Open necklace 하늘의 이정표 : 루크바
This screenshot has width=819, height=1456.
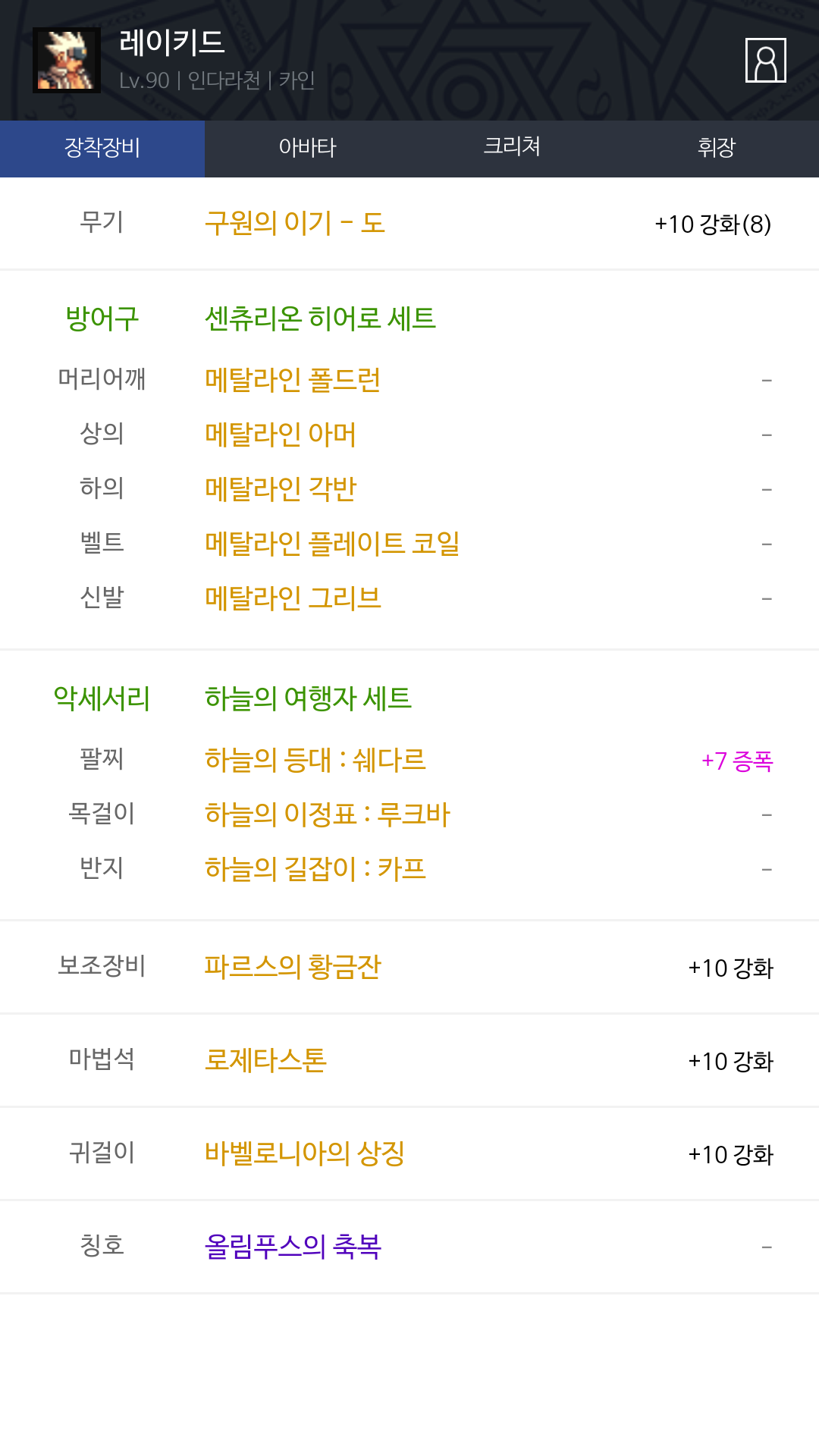[x=327, y=814]
